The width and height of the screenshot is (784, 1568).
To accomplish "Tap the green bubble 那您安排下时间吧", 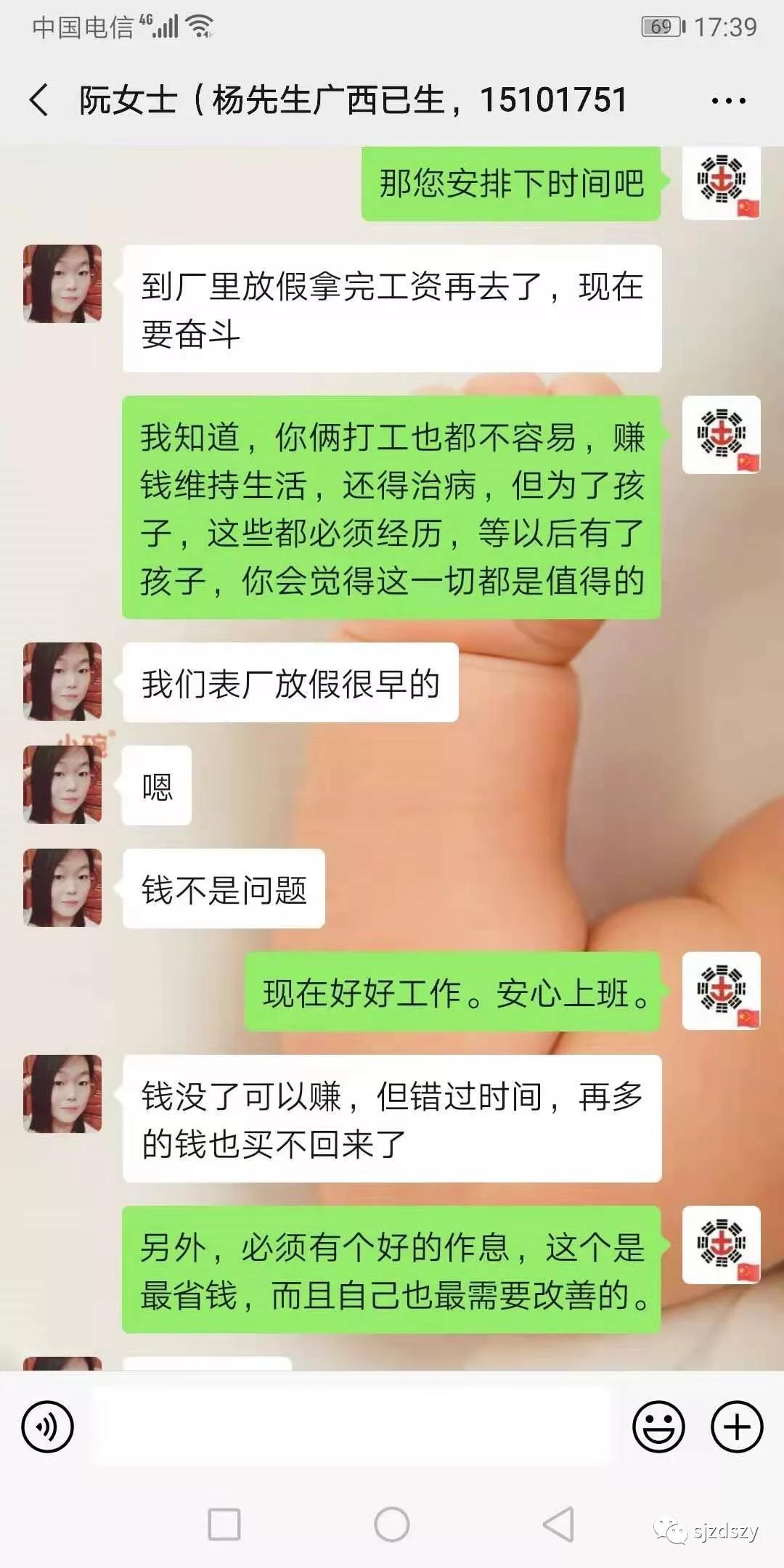I will [512, 184].
